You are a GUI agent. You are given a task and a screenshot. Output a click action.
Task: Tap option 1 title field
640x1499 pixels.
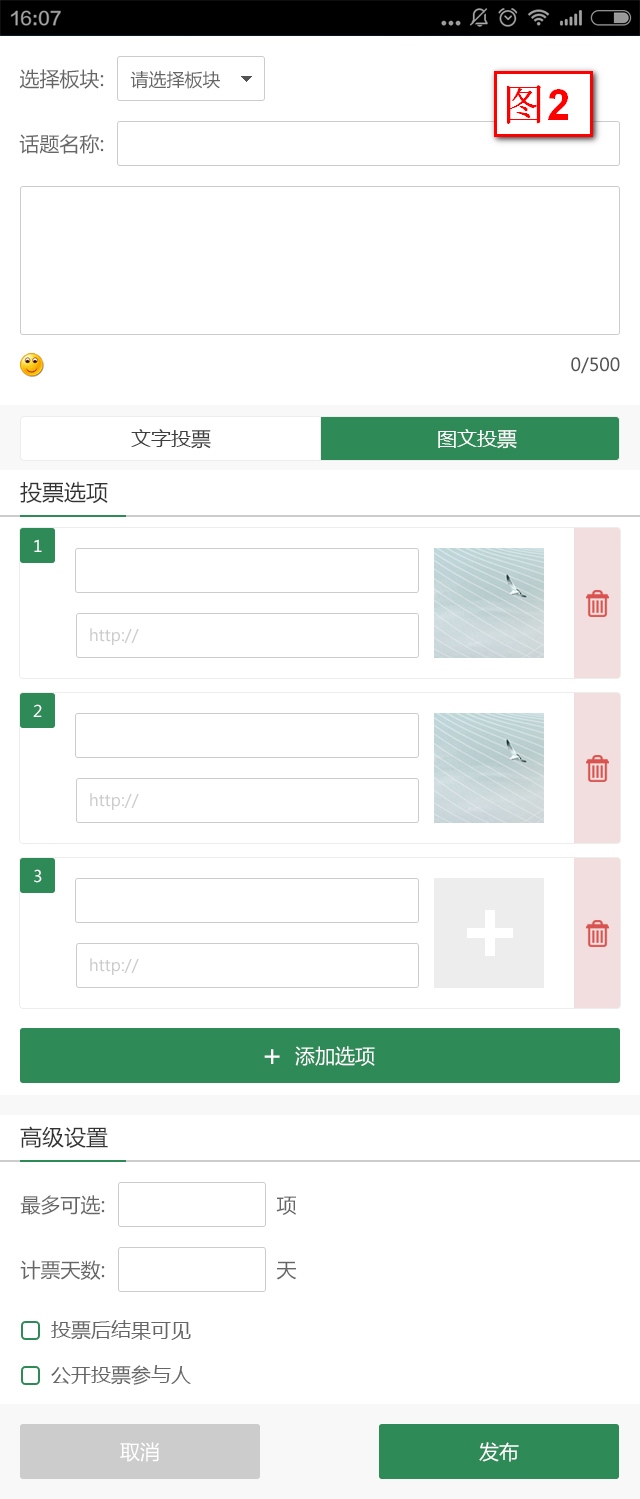[247, 570]
